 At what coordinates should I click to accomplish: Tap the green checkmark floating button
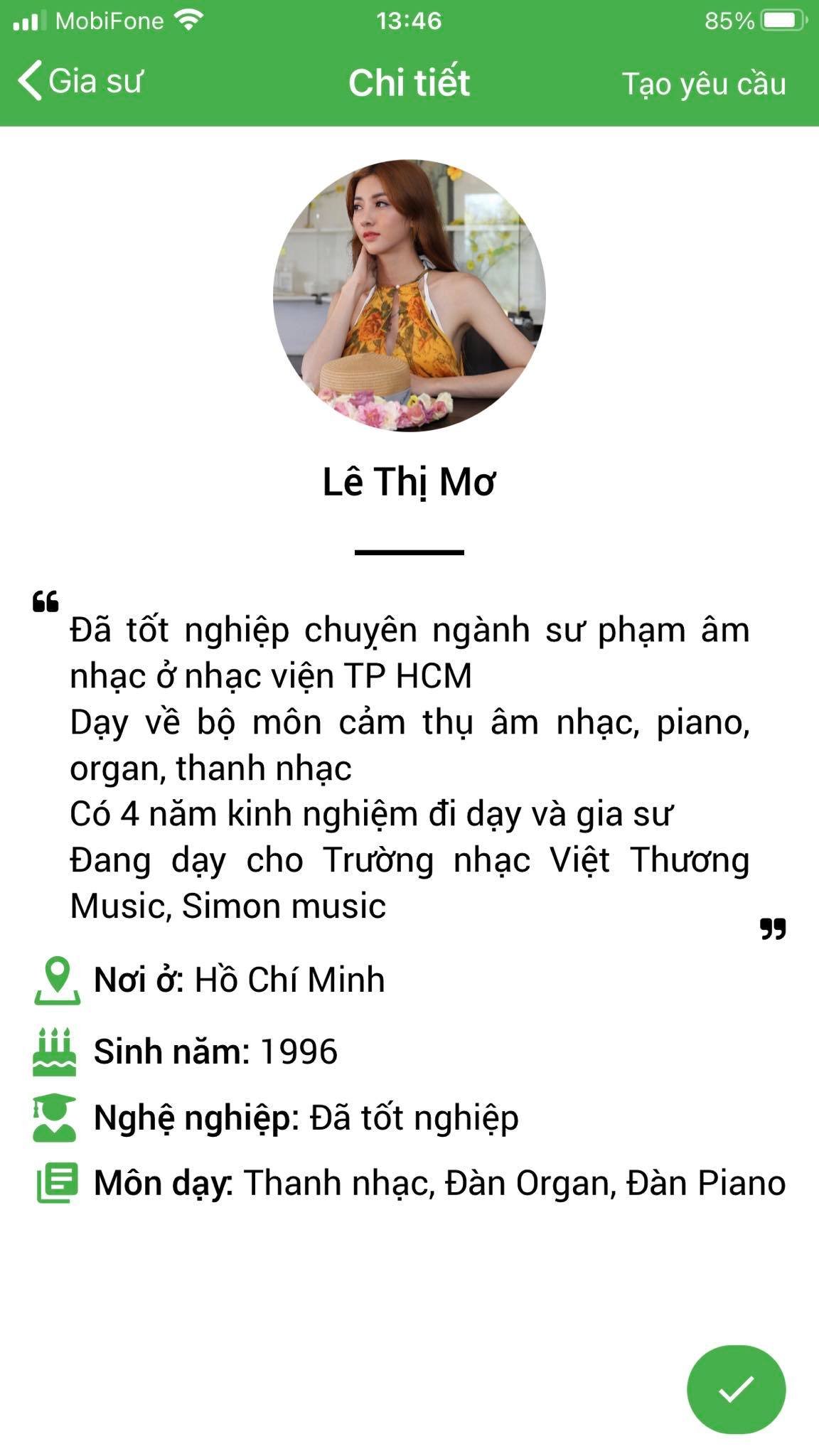[x=736, y=1388]
